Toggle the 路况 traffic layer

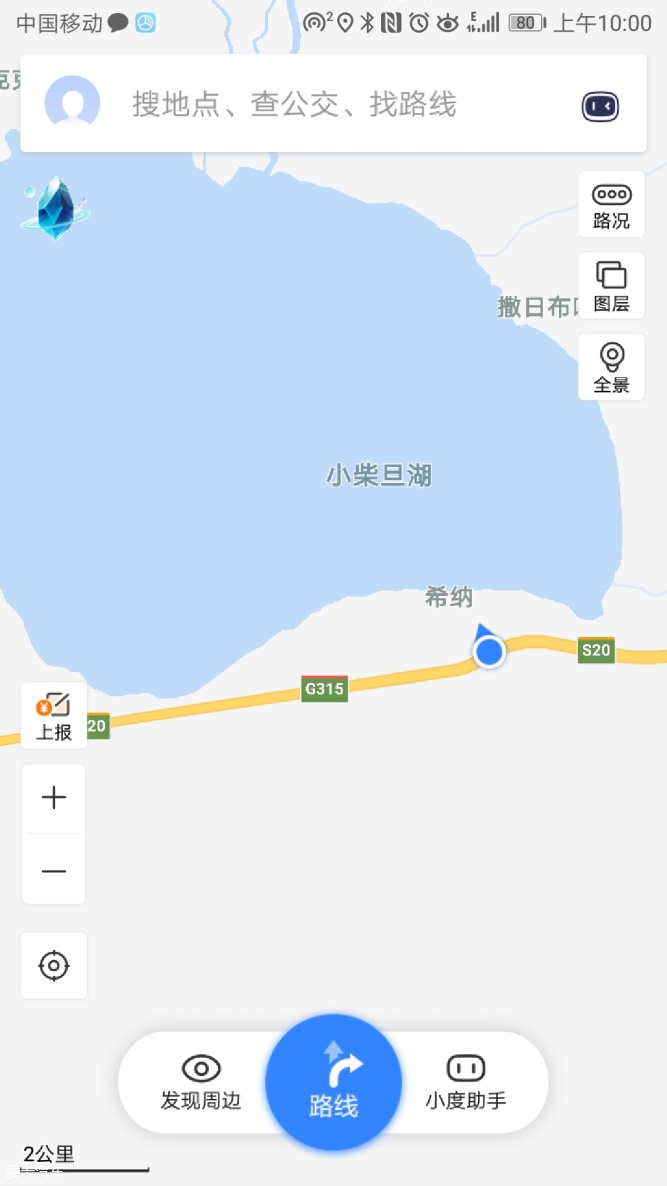(611, 204)
